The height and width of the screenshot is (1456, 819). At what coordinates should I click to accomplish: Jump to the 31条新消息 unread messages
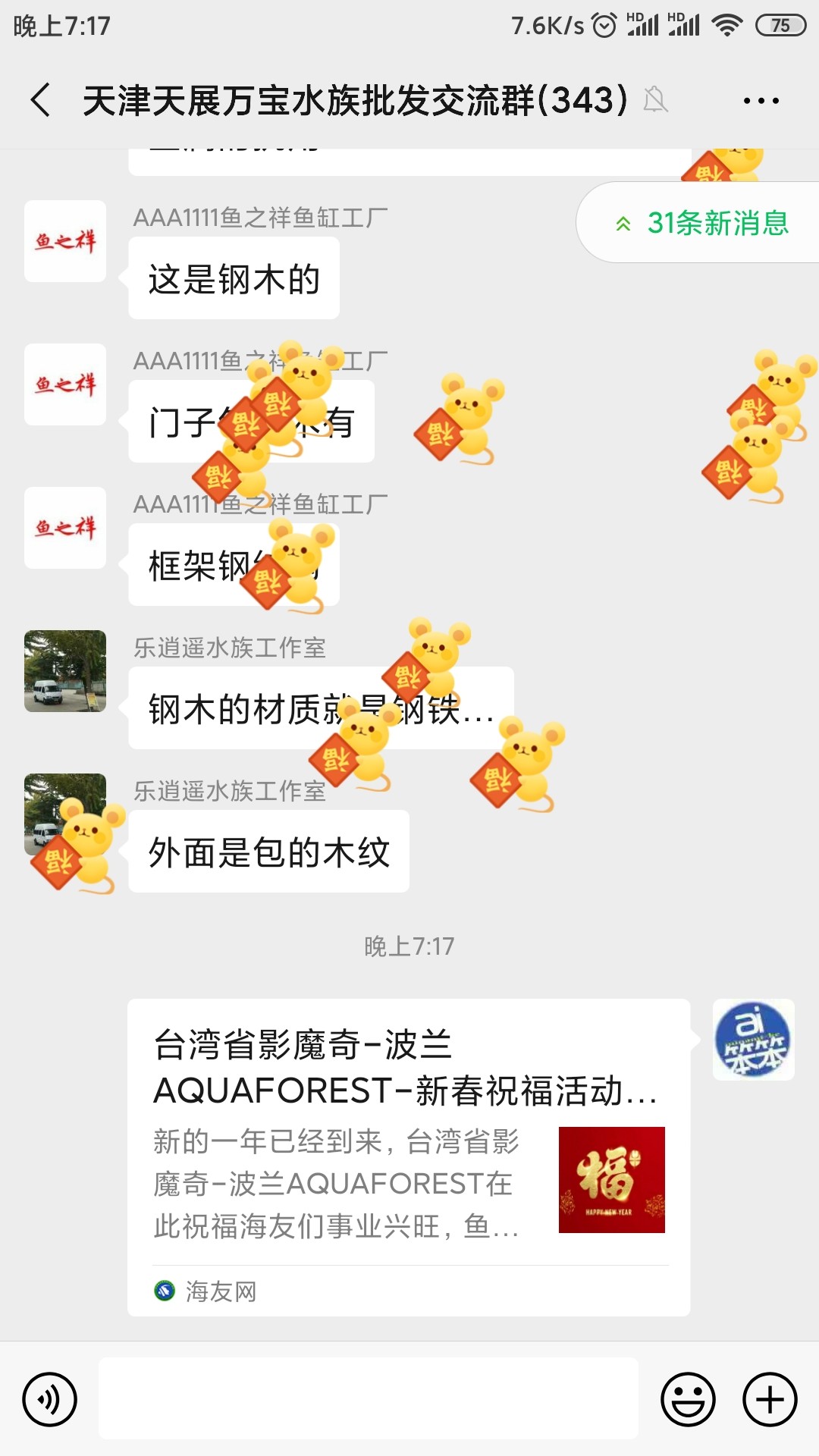pos(701,223)
